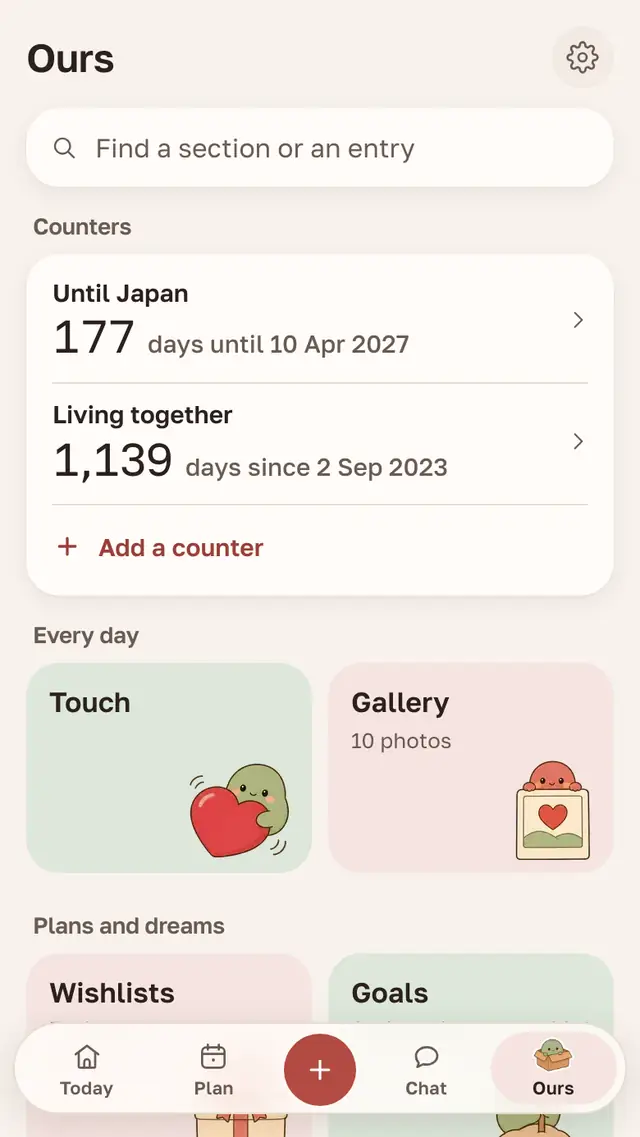The height and width of the screenshot is (1137, 640).
Task: Open the Goals card
Action: point(471,991)
